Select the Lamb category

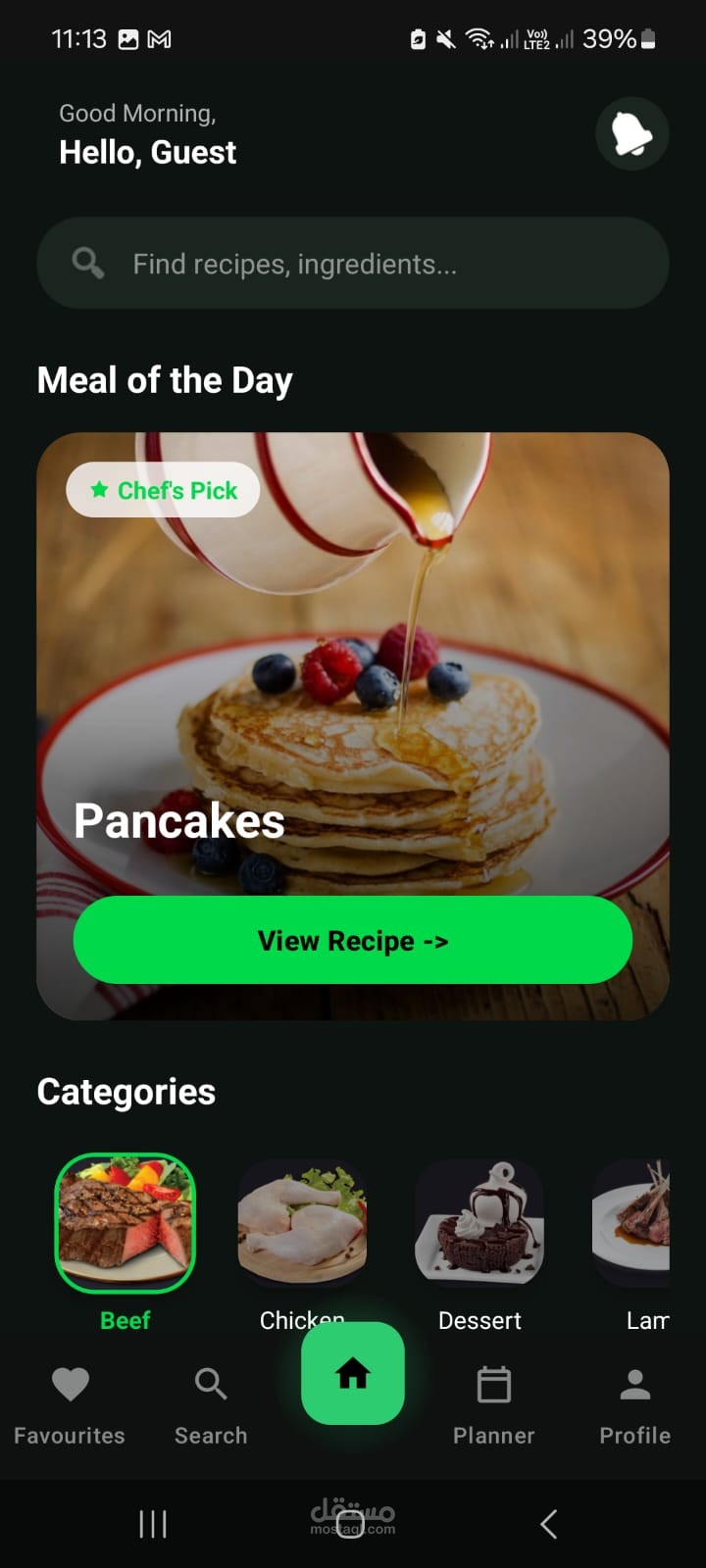click(x=635, y=1223)
